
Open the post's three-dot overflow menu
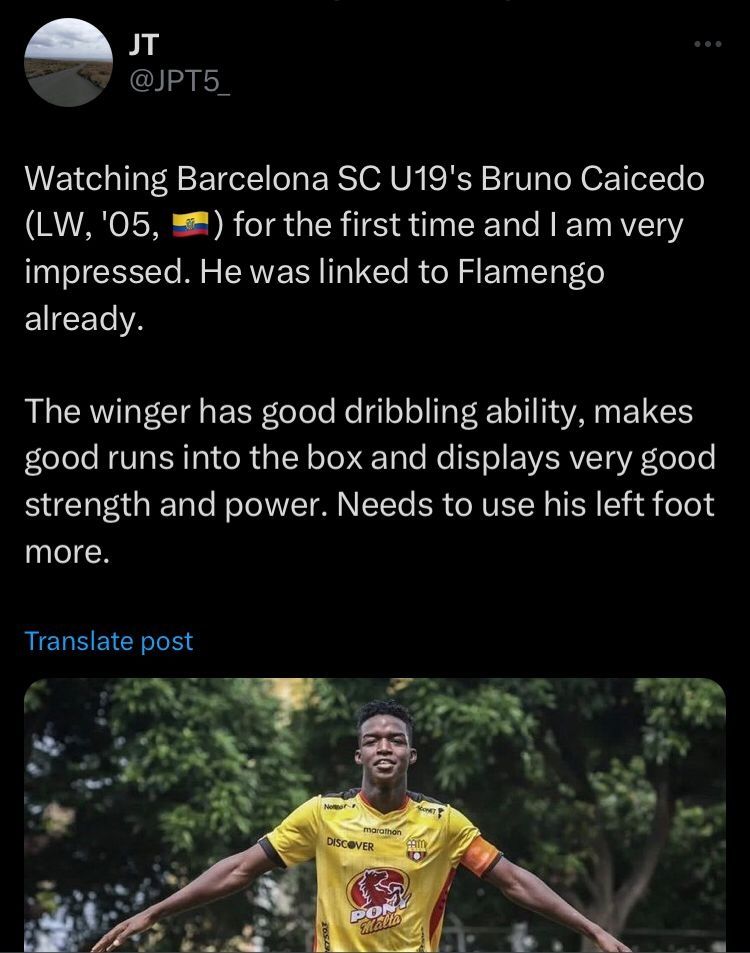tap(707, 44)
